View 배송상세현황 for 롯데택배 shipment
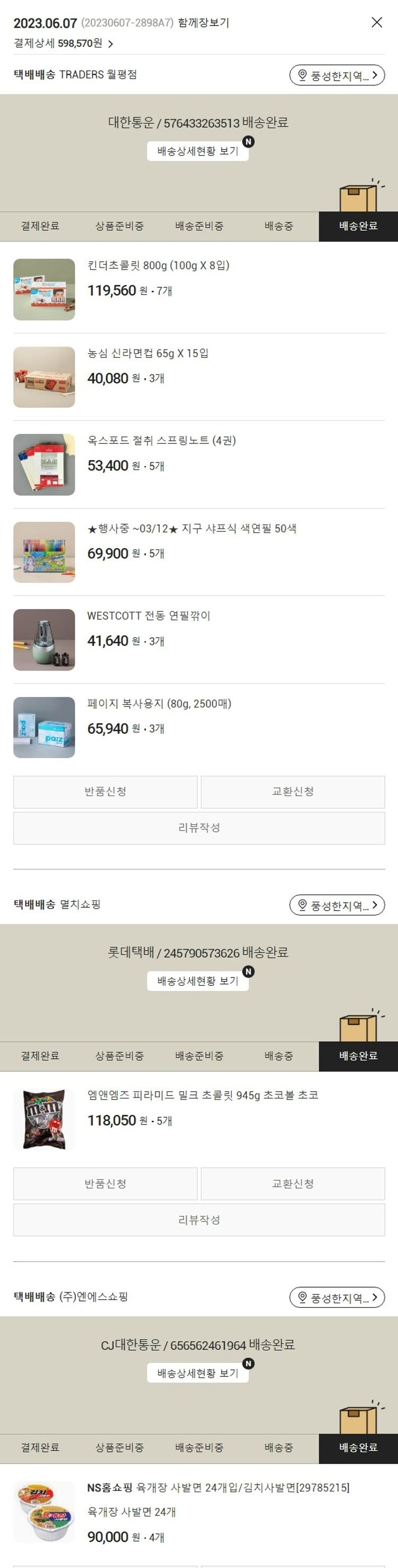Screen dimensions: 398x1568 click(198, 981)
